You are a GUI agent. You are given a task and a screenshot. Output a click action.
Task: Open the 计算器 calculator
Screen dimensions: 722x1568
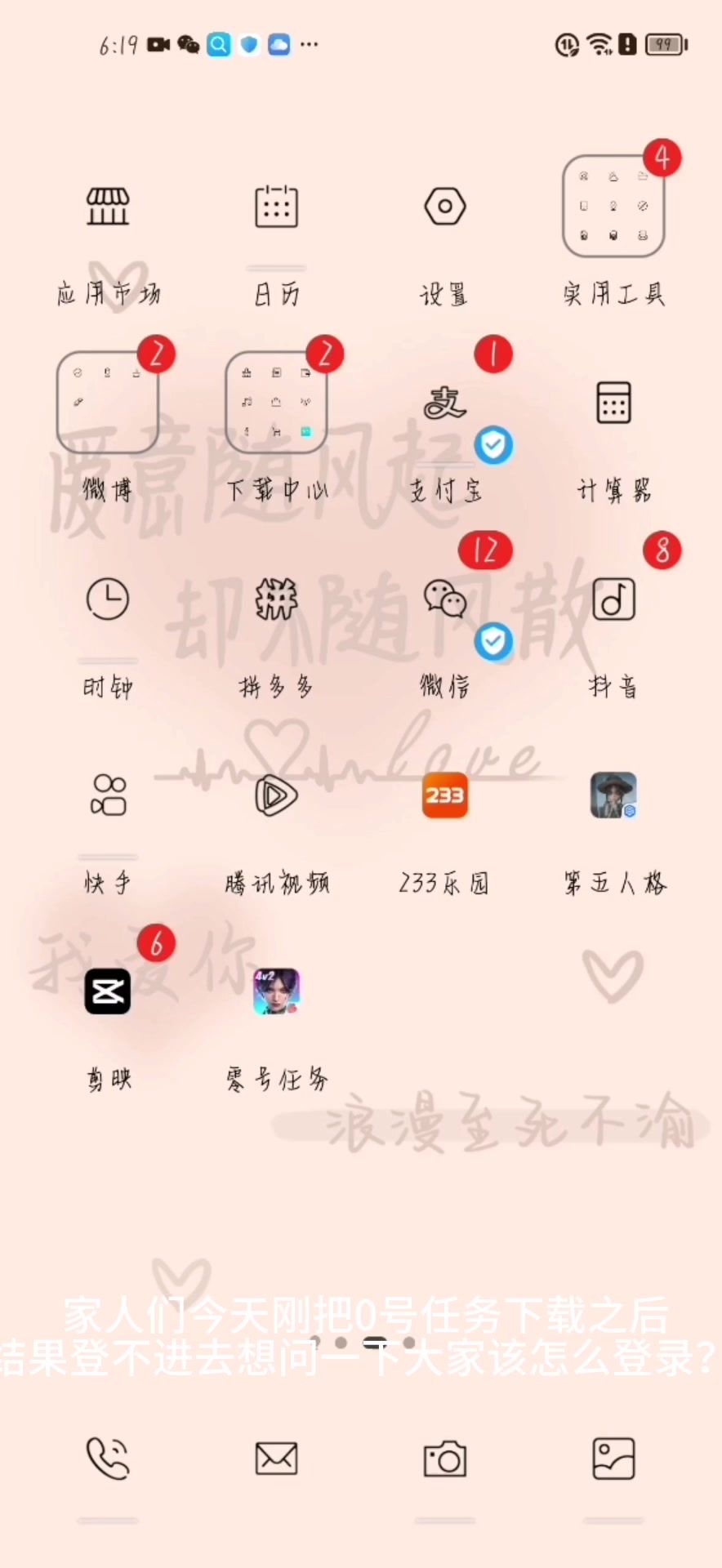pos(613,403)
